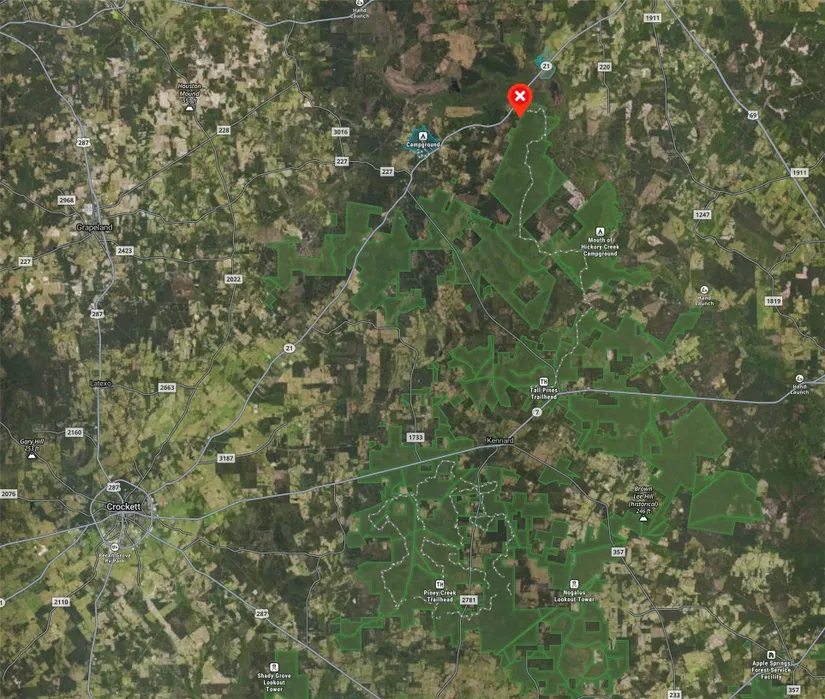Open the Mouth of Hickory Creek Campground marker
This screenshot has height=699, width=825.
600,231
